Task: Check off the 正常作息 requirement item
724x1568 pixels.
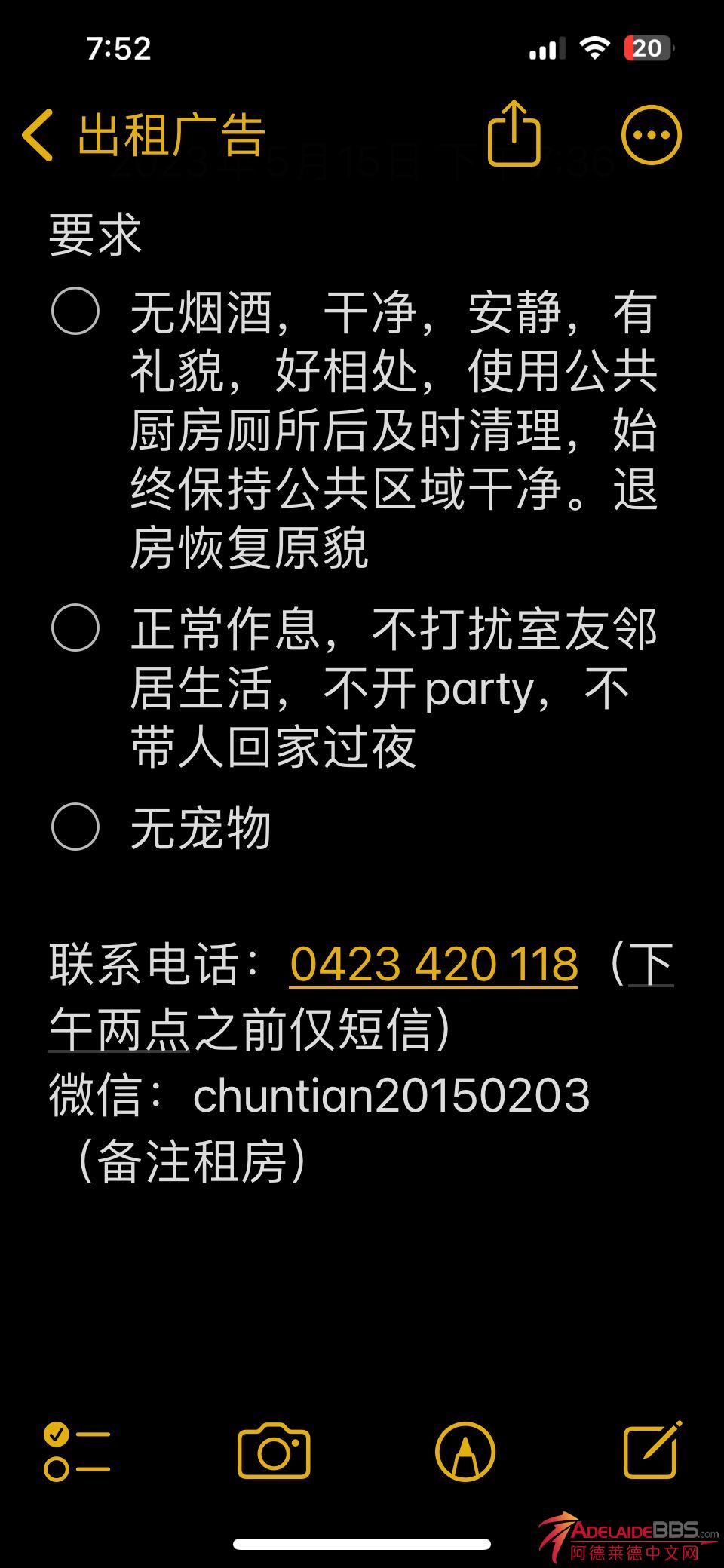Action: 75,628
